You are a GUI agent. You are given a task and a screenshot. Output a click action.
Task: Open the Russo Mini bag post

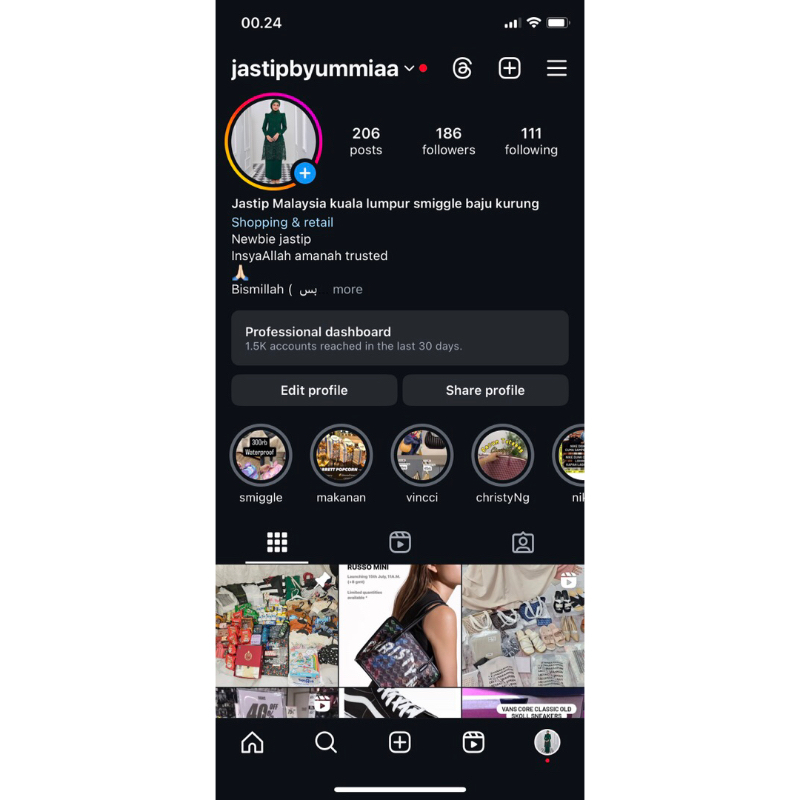point(400,625)
